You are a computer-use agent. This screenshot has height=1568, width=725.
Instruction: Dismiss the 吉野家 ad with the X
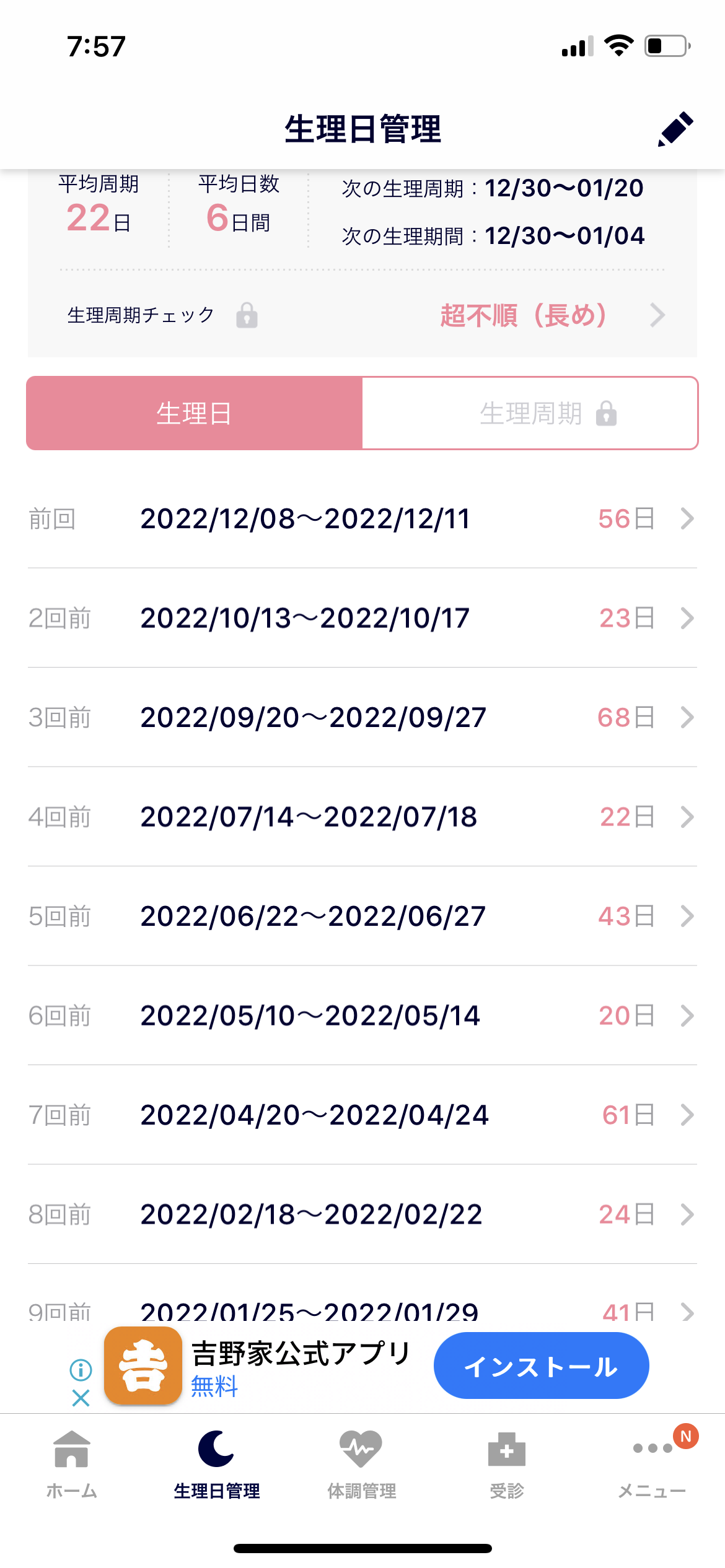pyautogui.click(x=81, y=1398)
